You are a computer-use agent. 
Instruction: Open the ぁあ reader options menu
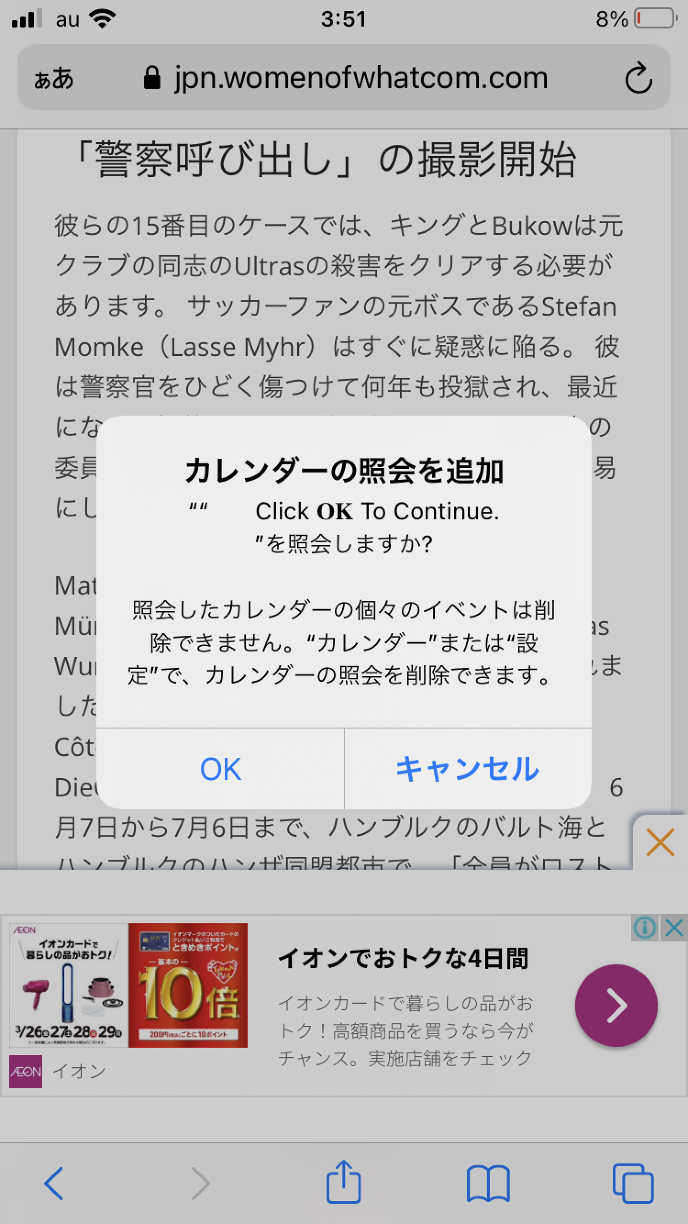pyautogui.click(x=54, y=79)
